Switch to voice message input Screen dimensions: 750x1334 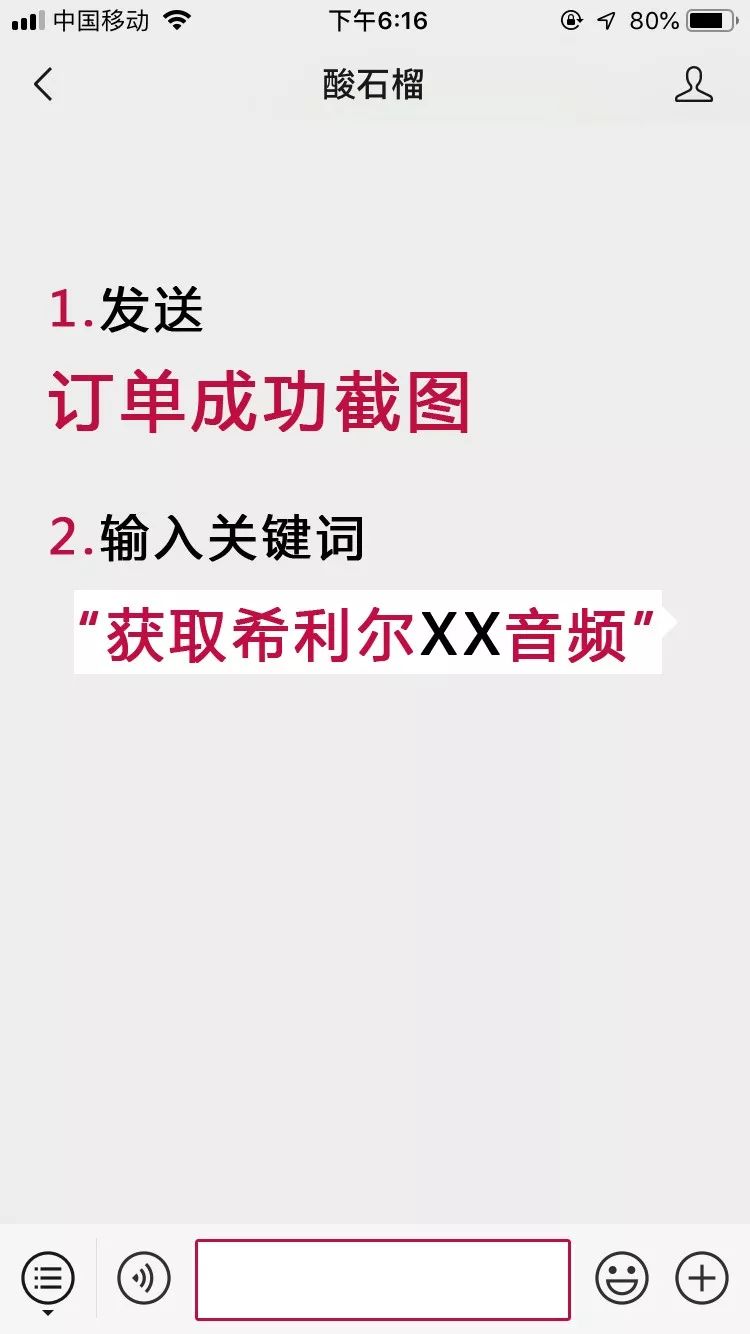coord(144,1278)
